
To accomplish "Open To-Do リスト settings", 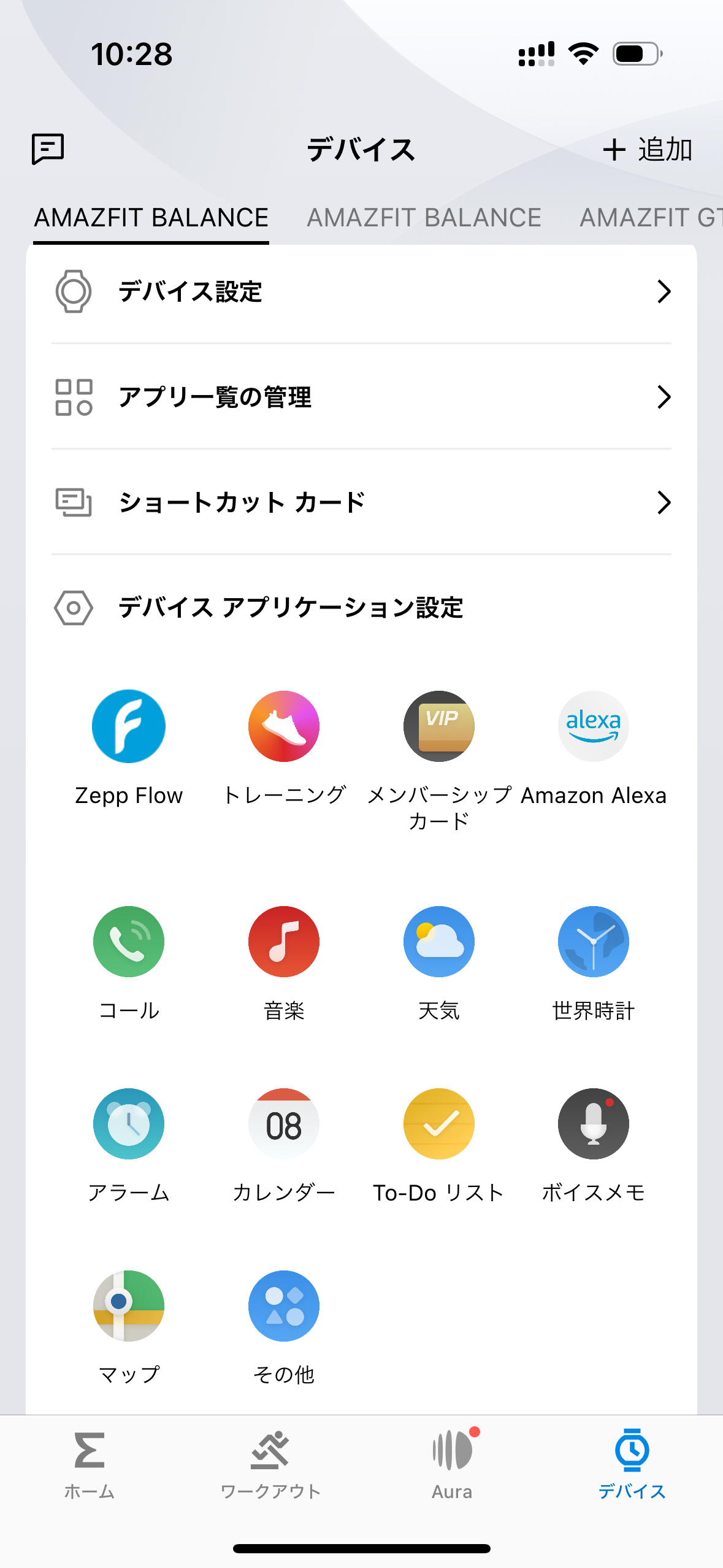I will point(439,1124).
